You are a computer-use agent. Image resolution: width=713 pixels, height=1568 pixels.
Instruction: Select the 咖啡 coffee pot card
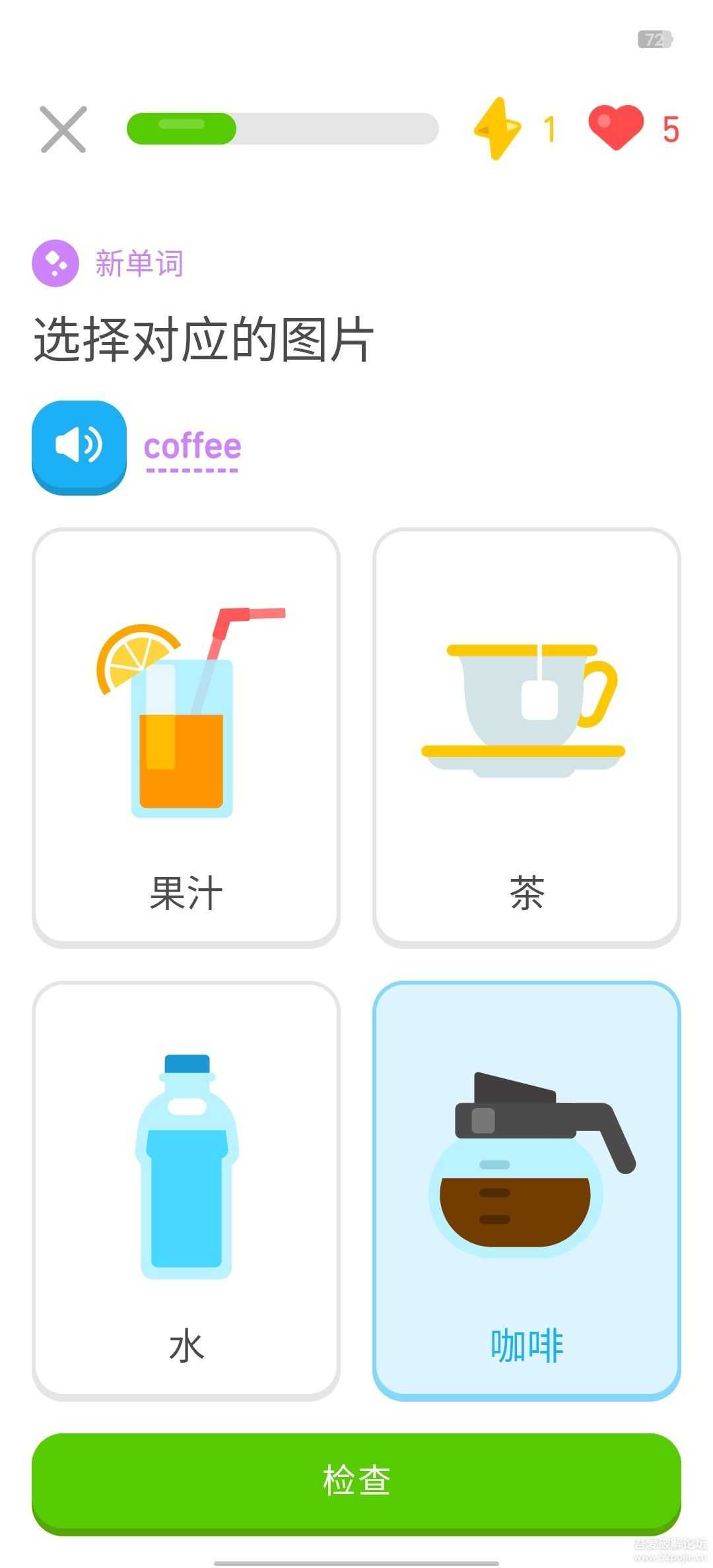[526, 1191]
